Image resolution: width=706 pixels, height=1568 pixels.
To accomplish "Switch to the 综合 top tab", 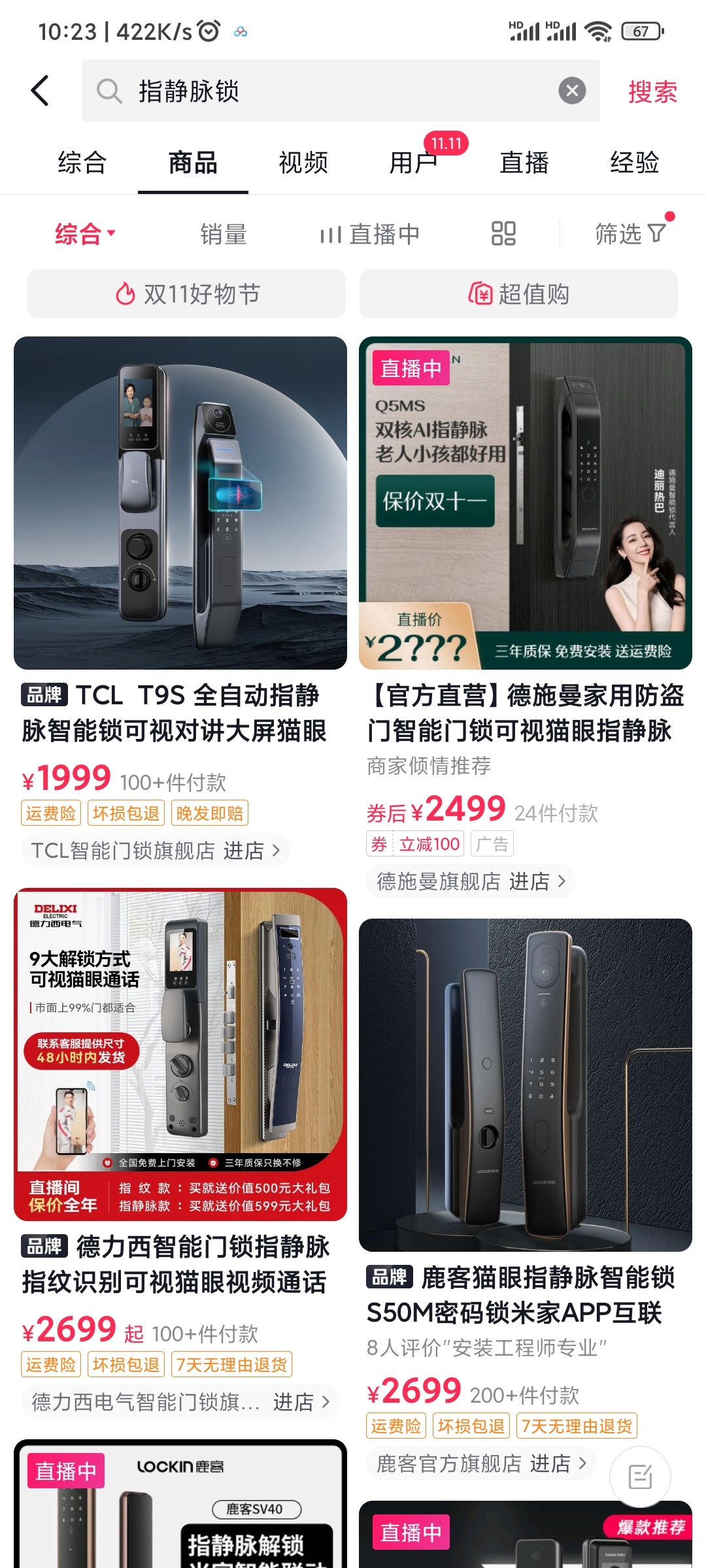I will (x=82, y=163).
